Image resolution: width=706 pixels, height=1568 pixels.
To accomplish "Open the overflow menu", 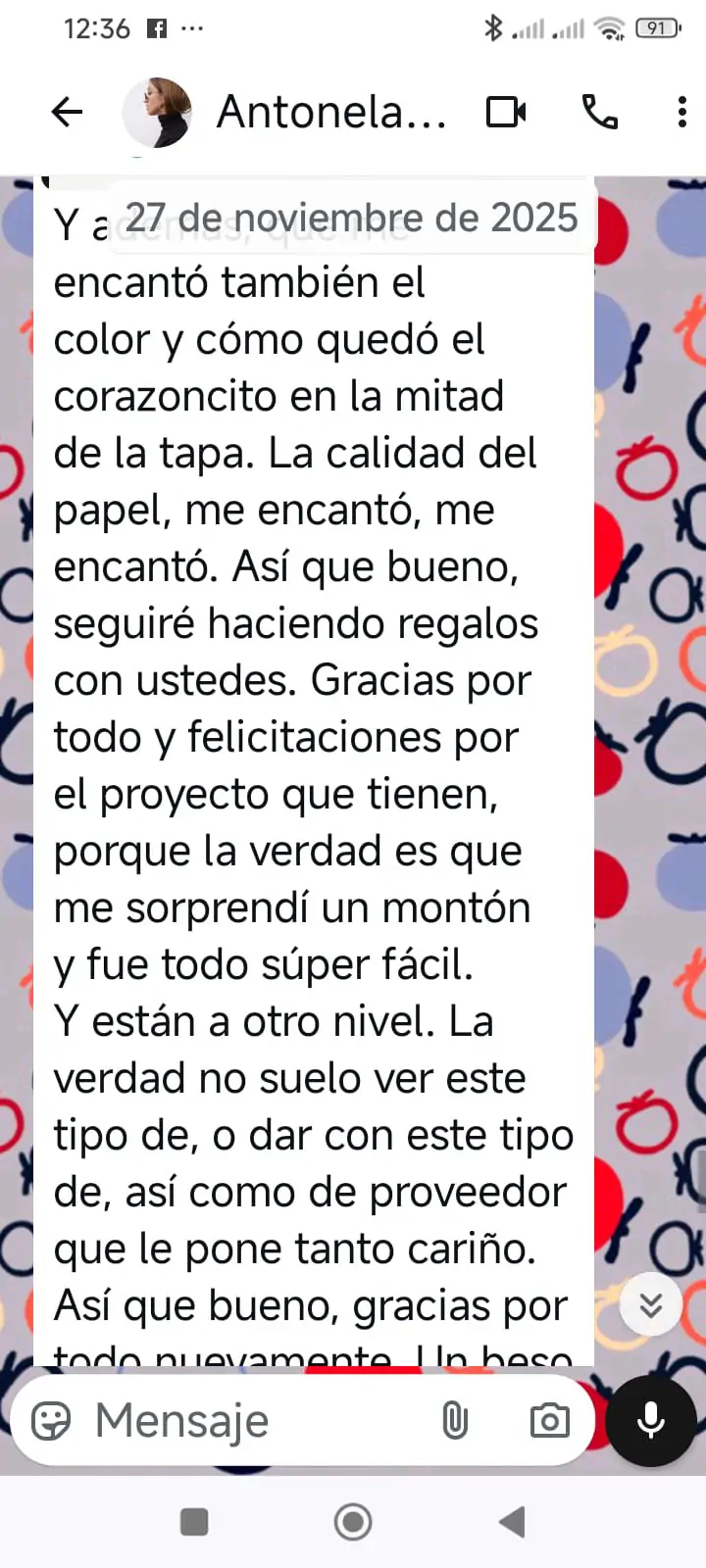I will pyautogui.click(x=682, y=112).
